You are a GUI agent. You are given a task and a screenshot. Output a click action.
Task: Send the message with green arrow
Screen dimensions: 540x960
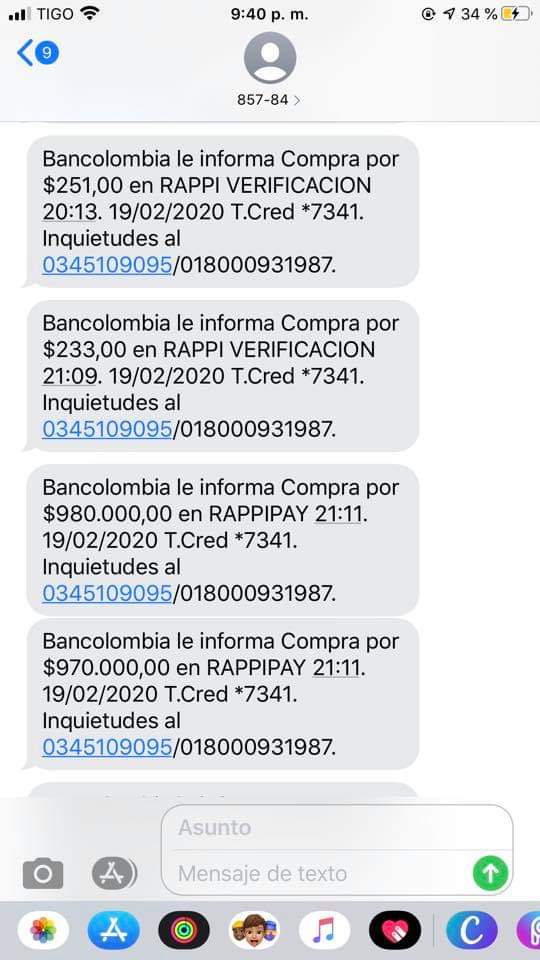tap(490, 873)
